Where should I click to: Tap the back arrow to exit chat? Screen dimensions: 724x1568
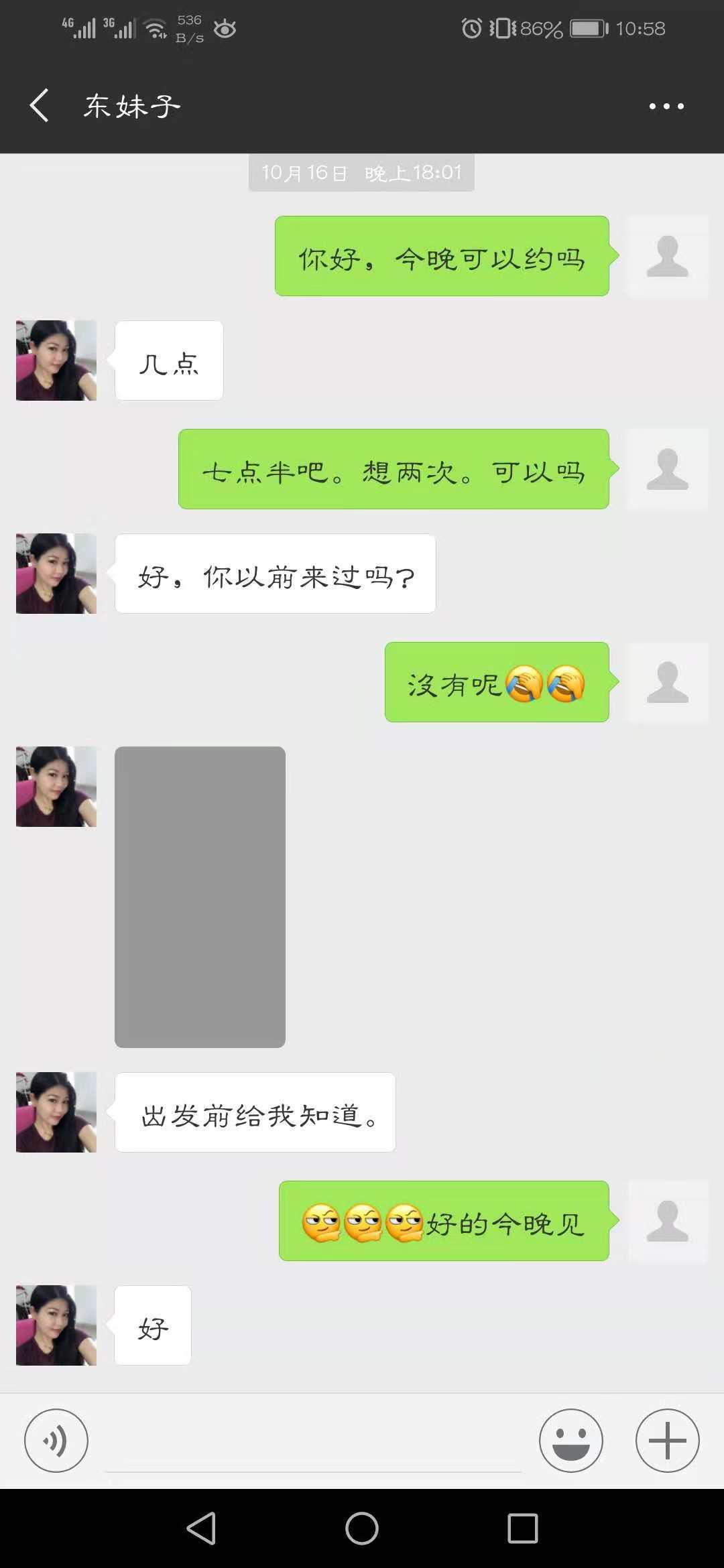38,105
